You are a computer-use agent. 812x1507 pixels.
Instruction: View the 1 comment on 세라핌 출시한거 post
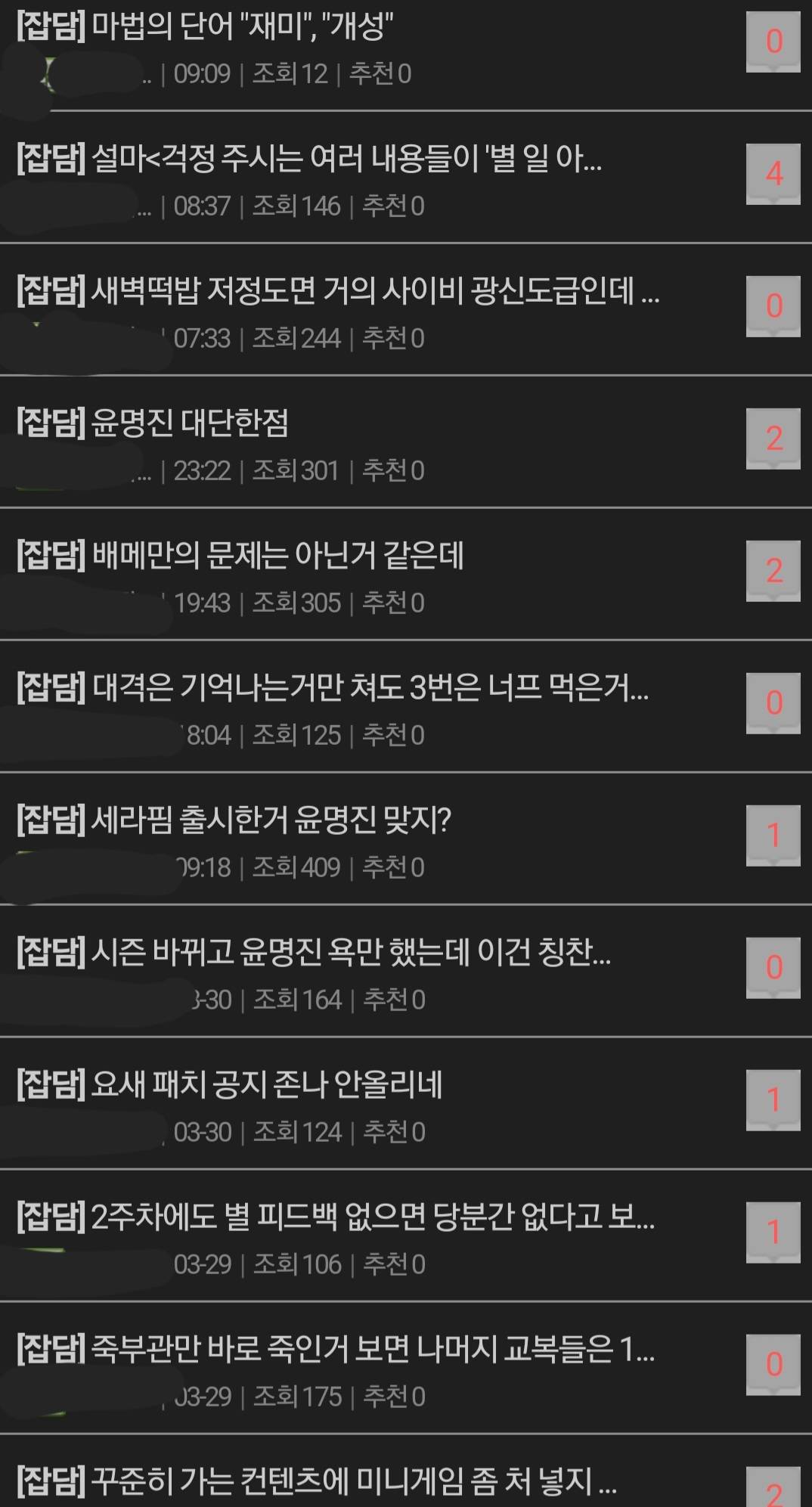[773, 836]
